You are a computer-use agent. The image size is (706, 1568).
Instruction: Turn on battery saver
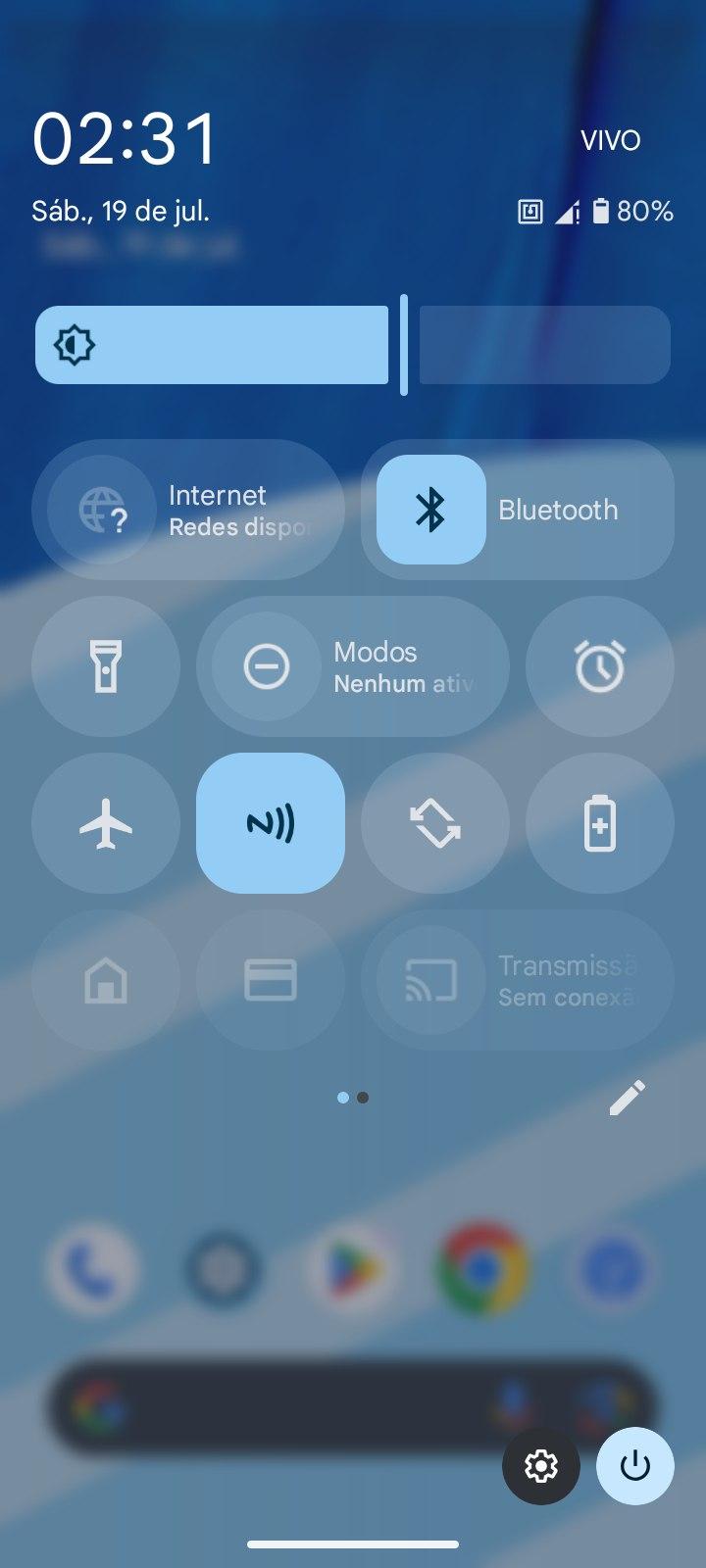point(600,823)
